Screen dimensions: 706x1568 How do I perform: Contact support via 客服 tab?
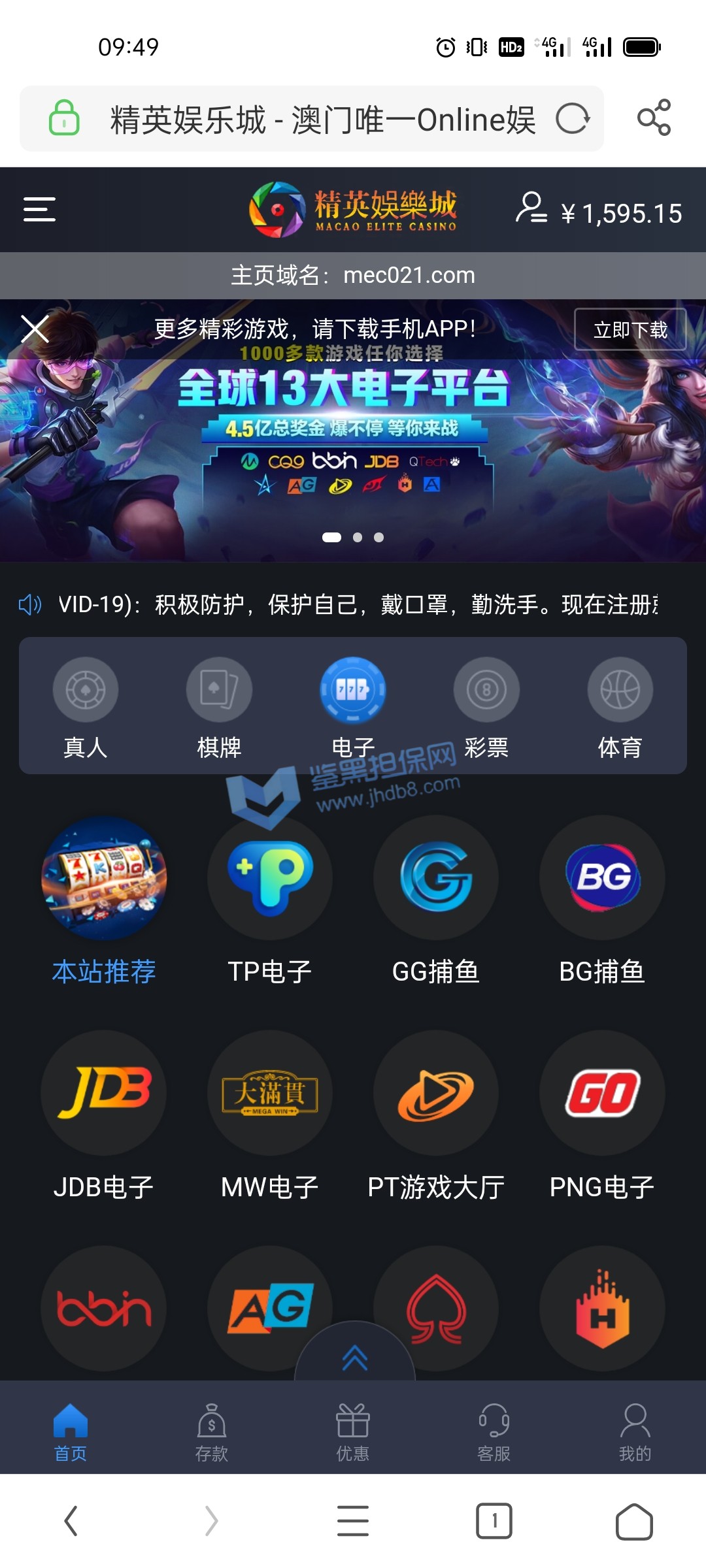[x=494, y=1432]
